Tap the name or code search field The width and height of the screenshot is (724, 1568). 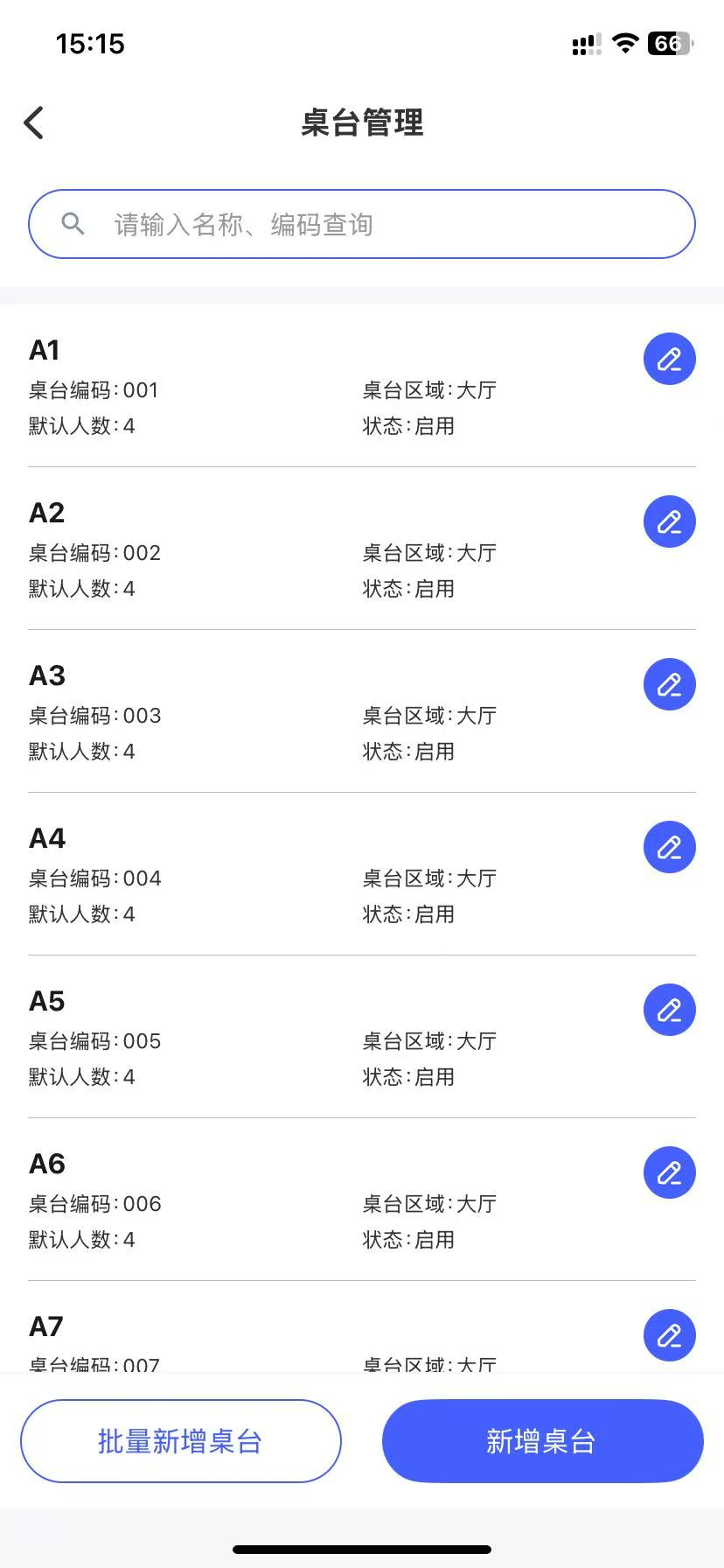(362, 224)
